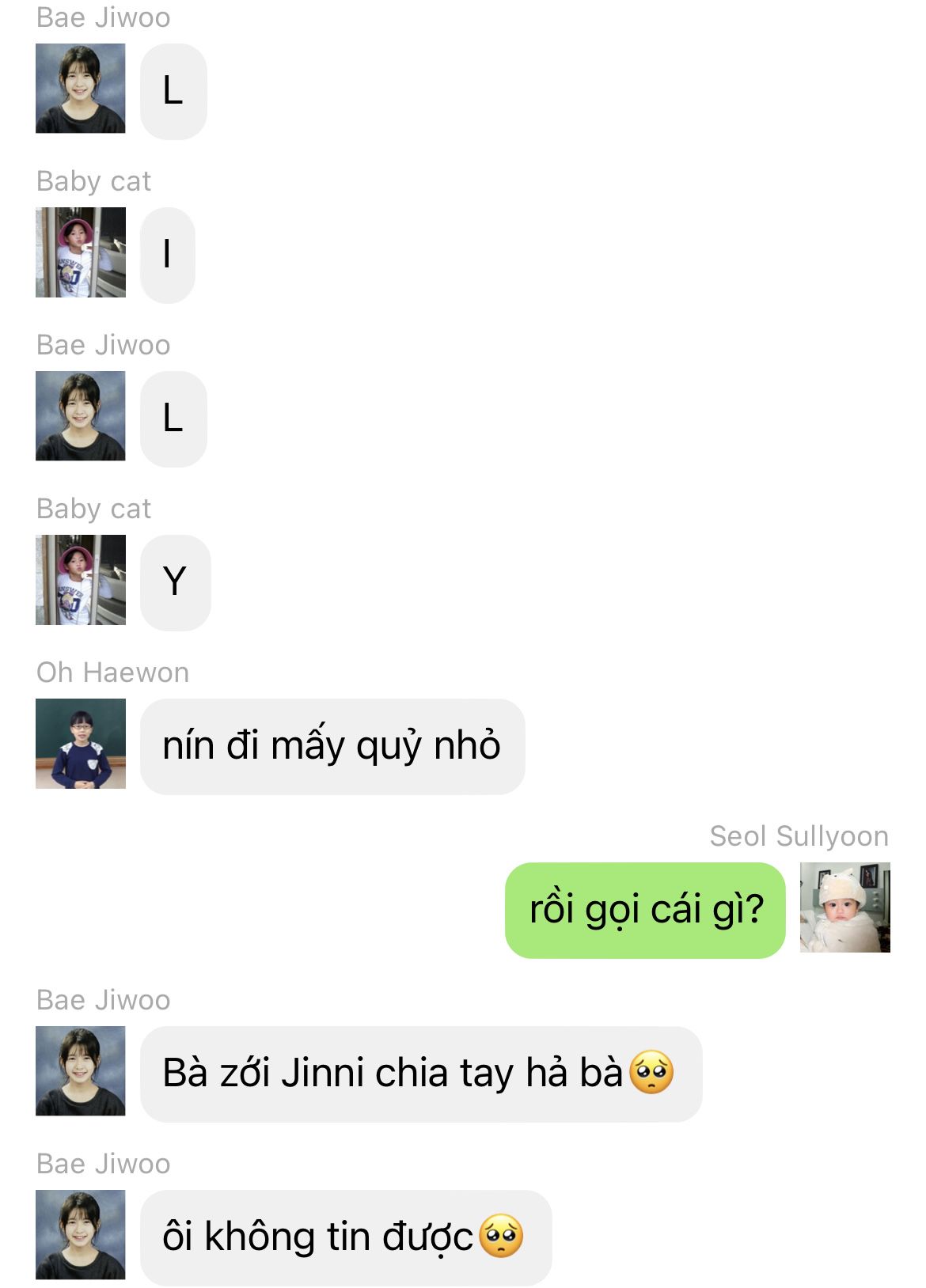
Task: Open Bae Jiwoo's avatar next to 'ôi không tin được'
Action: coord(81,1234)
